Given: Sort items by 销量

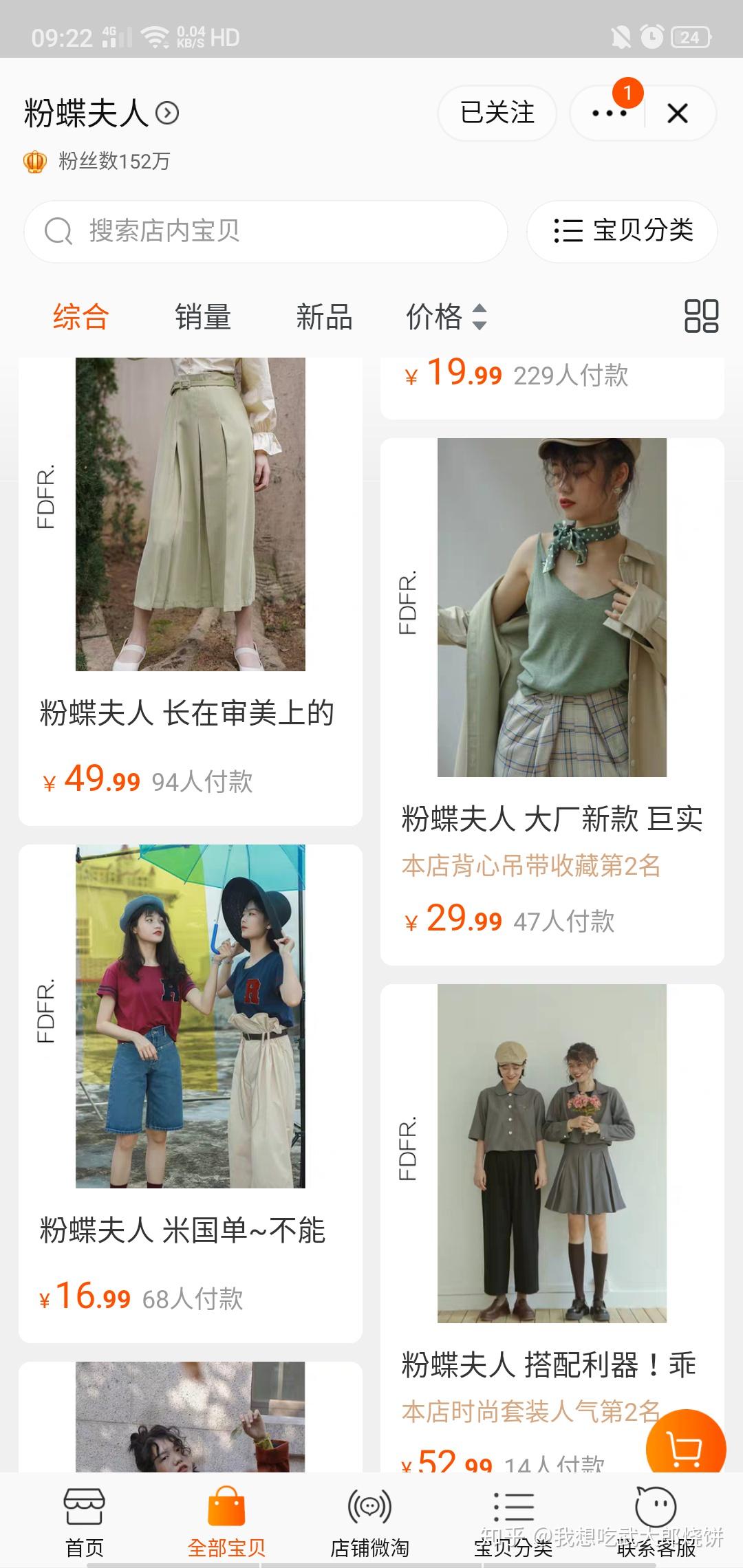Looking at the screenshot, I should (x=202, y=317).
